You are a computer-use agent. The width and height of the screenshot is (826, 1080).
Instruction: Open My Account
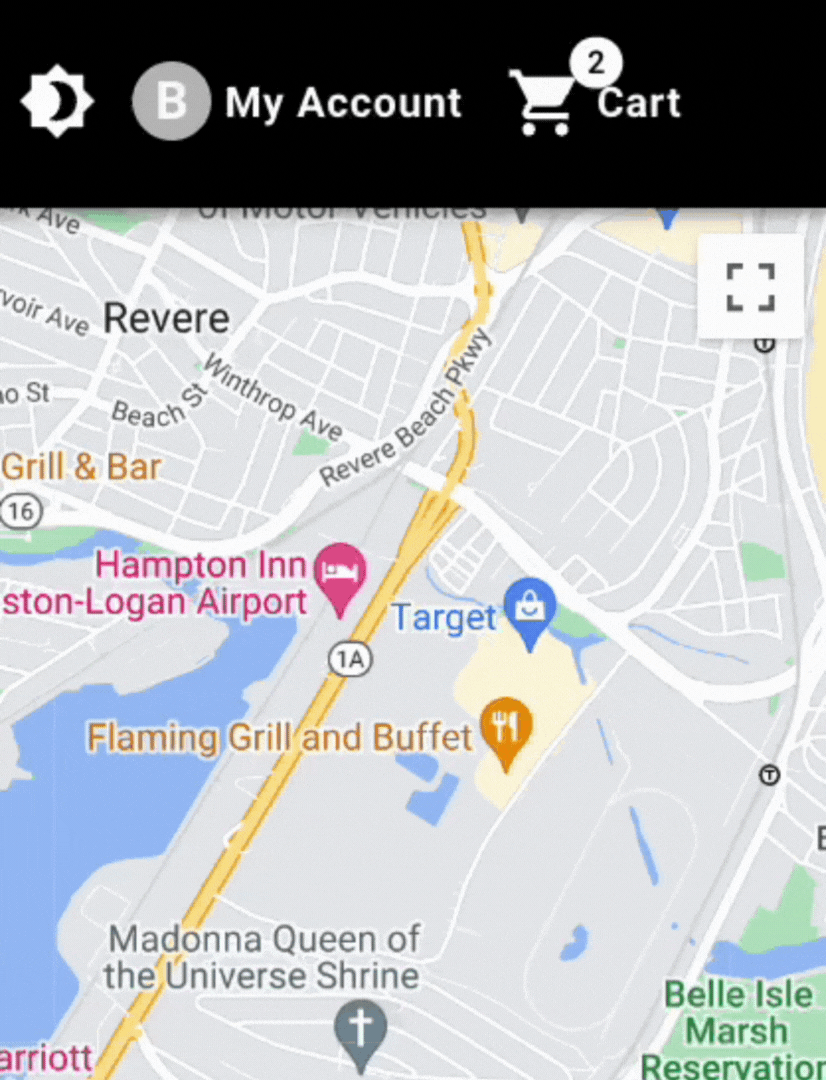(x=298, y=102)
